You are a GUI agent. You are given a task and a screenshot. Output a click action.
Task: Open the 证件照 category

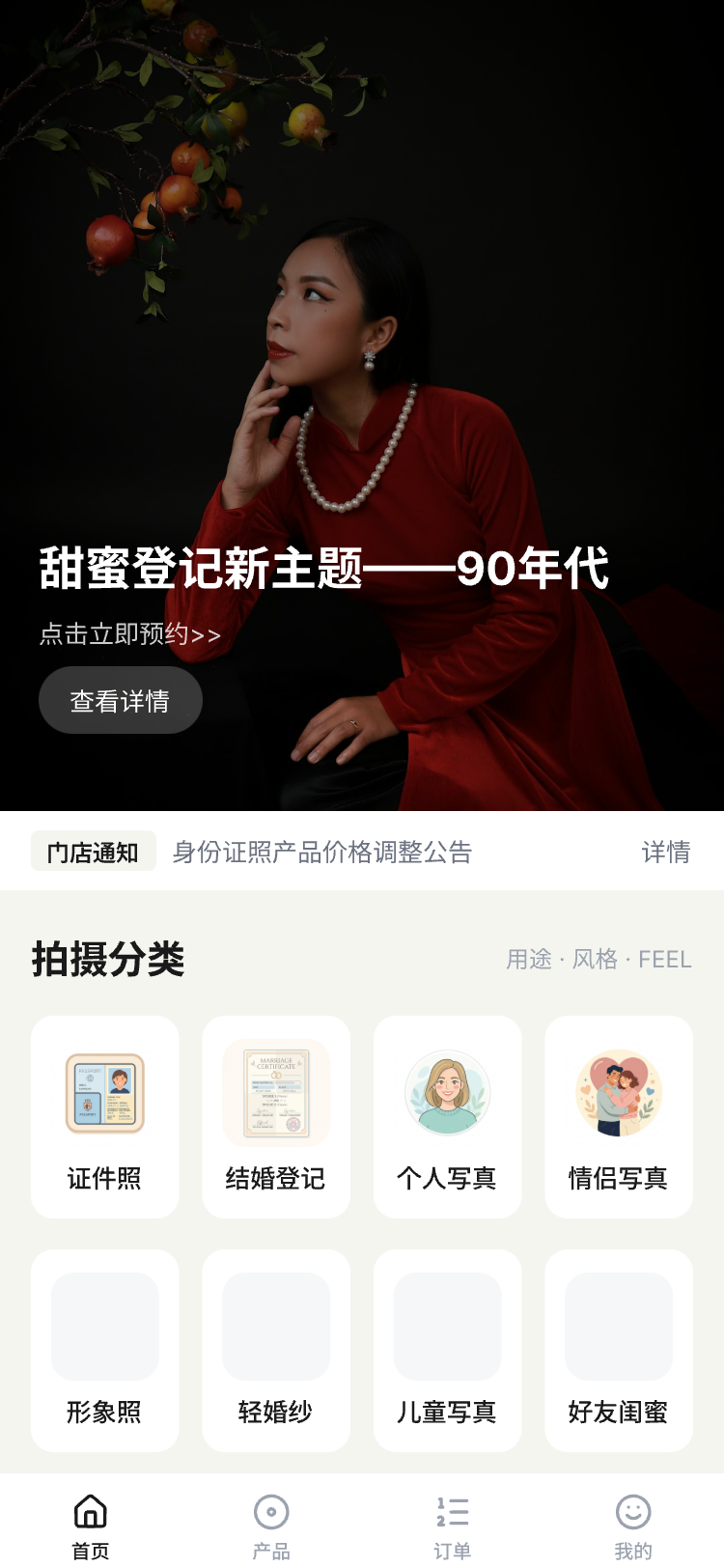tap(104, 1116)
